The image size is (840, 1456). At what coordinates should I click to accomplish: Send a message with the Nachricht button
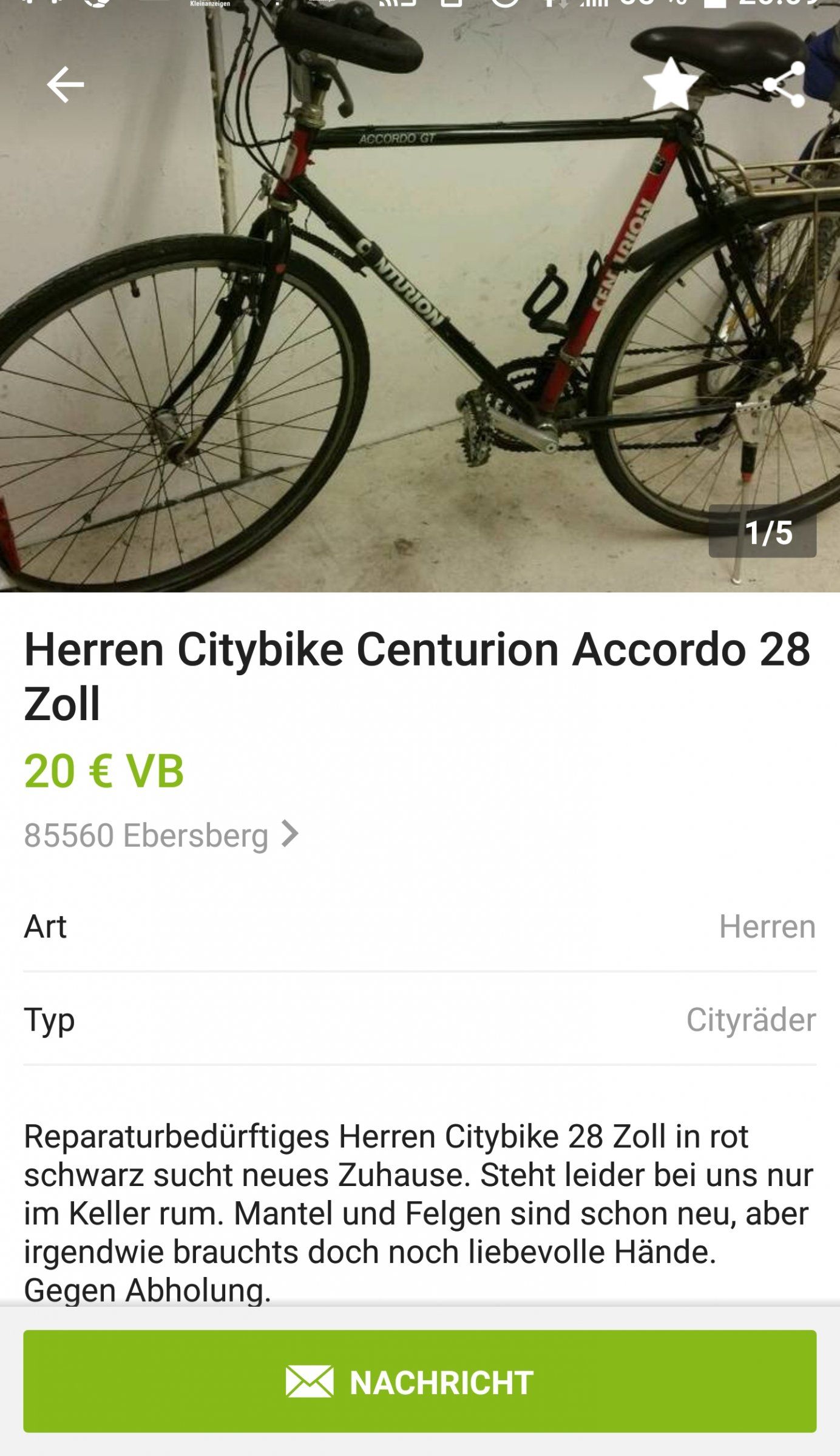[x=420, y=1382]
